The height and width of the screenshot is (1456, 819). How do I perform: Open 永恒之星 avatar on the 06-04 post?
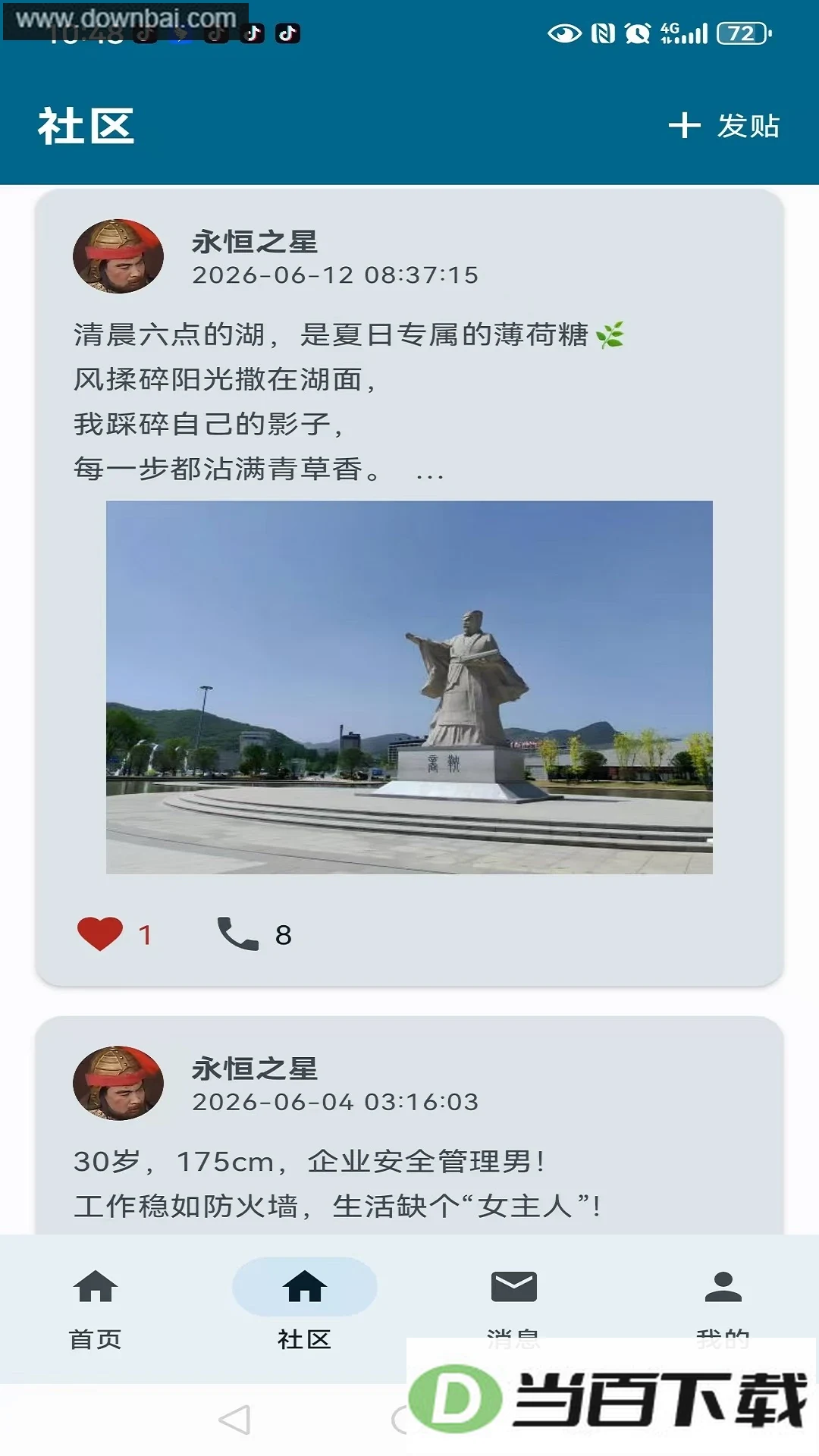point(118,1083)
